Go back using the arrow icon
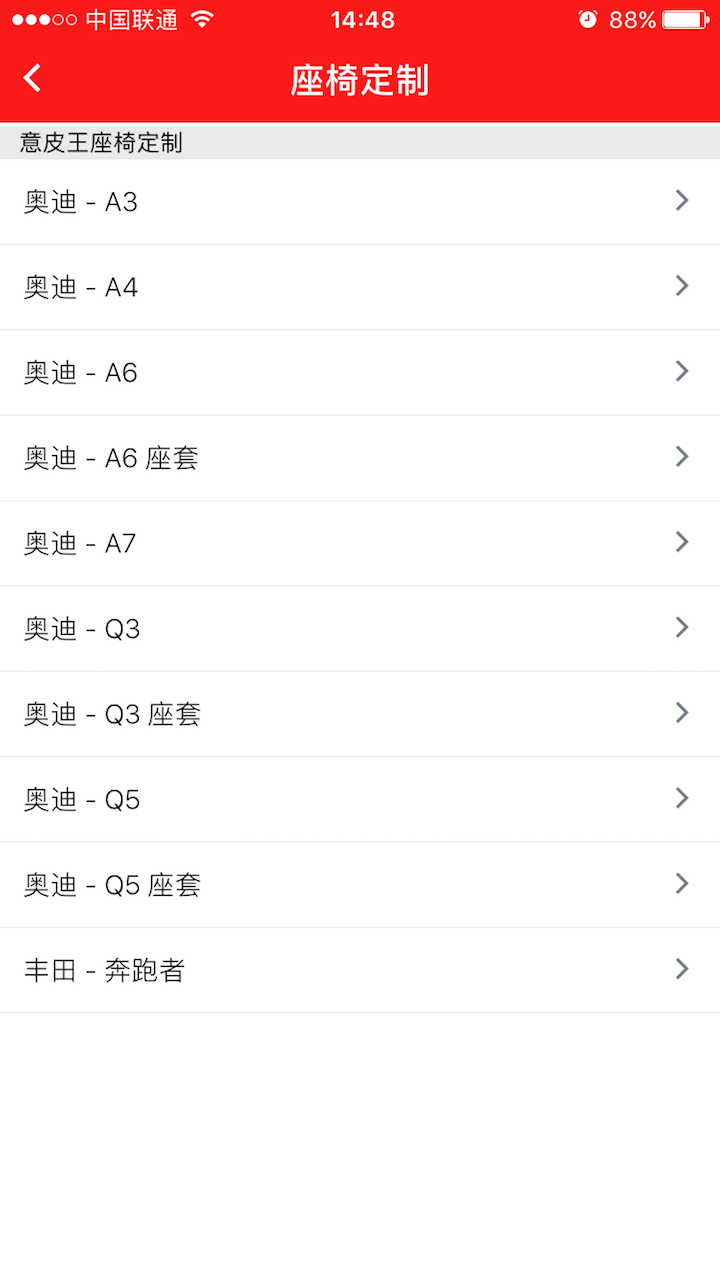 (x=33, y=78)
